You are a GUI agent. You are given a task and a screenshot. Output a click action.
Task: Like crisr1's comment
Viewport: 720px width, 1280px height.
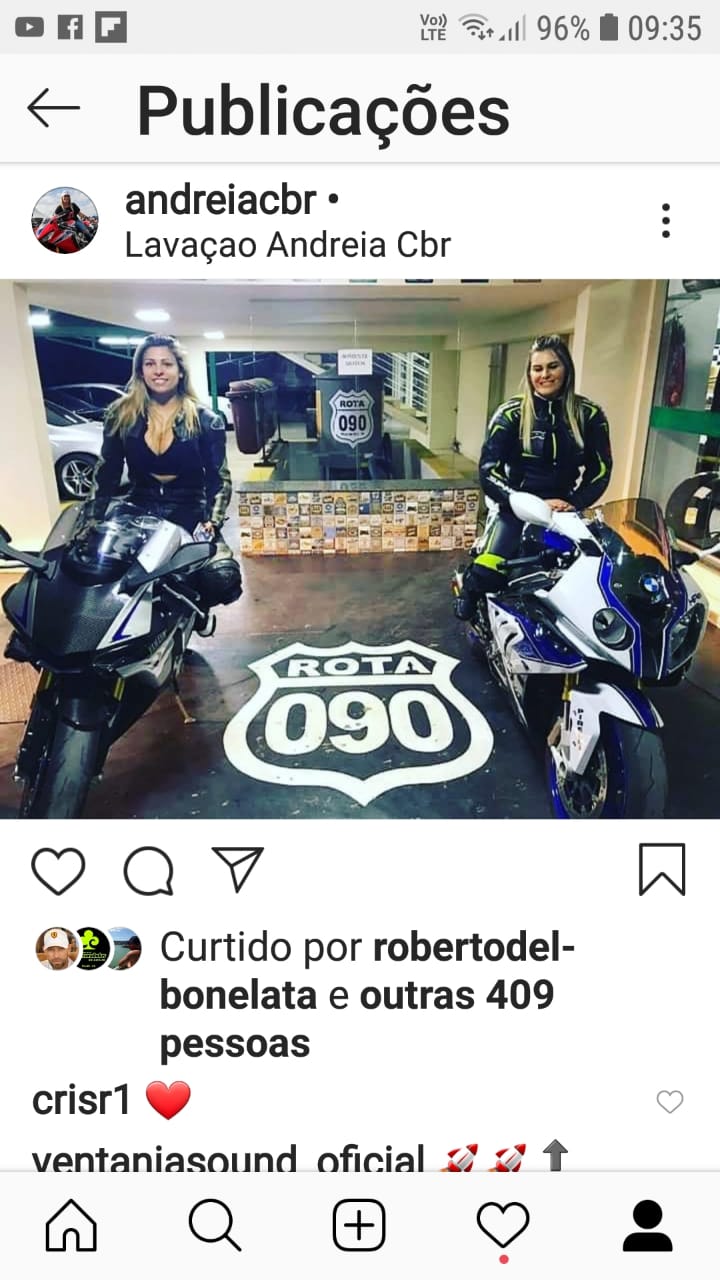point(670,1102)
